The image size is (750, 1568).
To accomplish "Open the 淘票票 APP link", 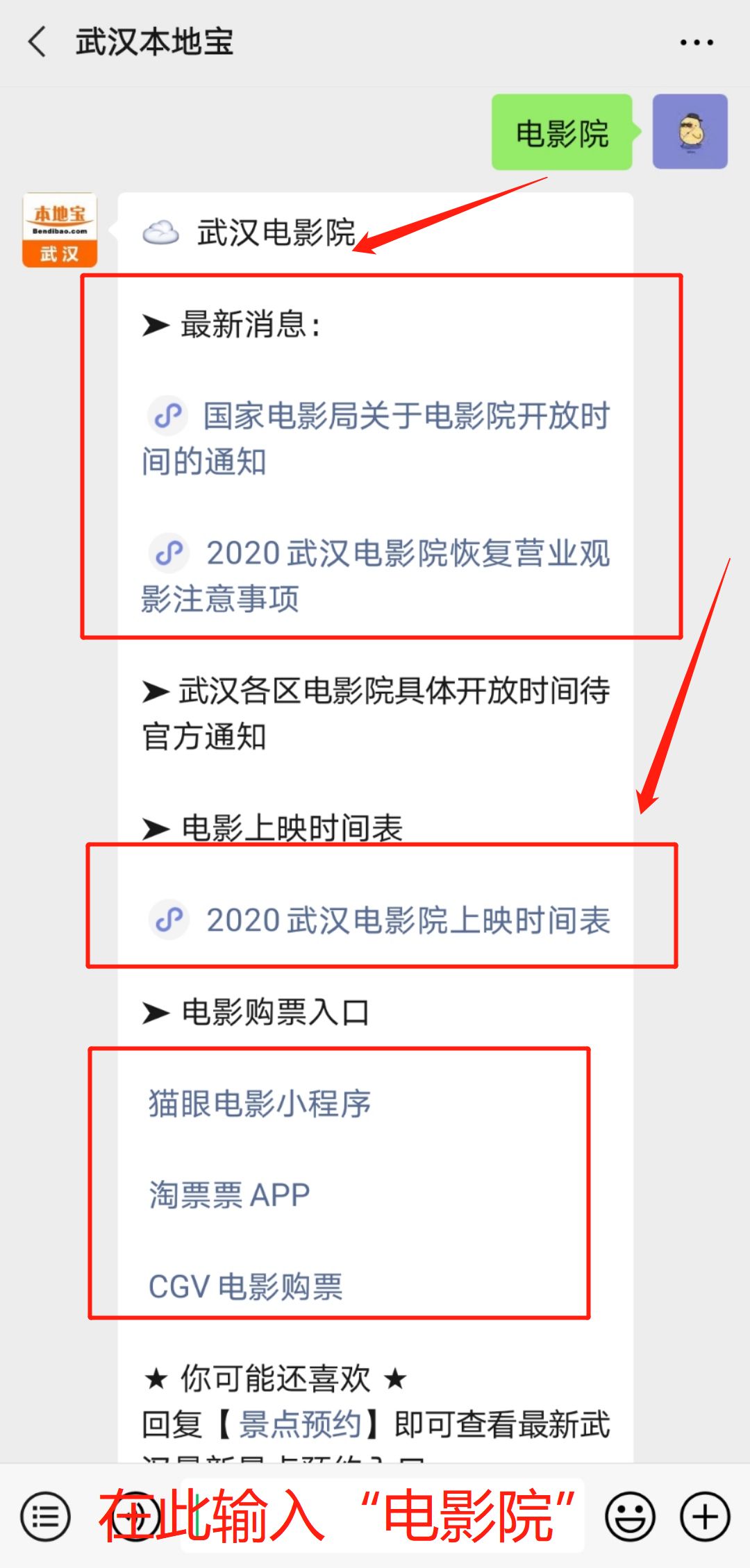I will tap(229, 1195).
